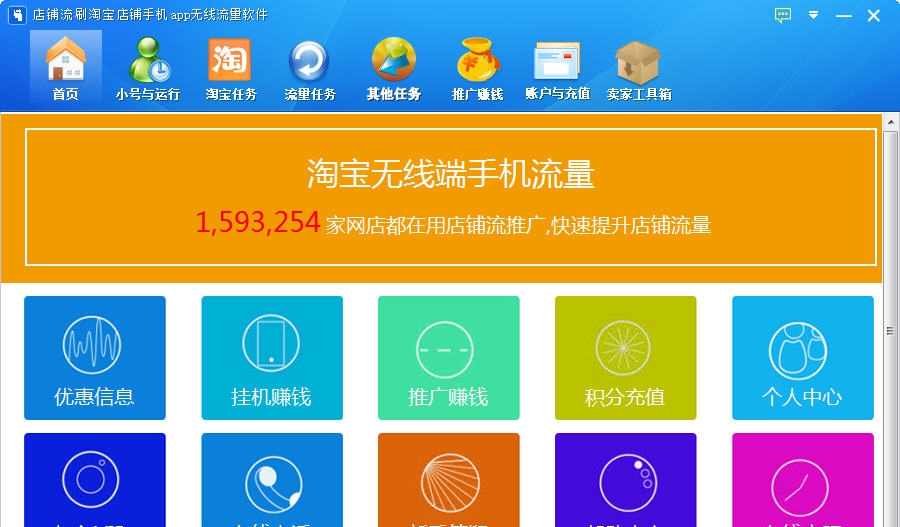900x527 pixels.
Task: Open the 流量任务 section
Action: coord(310,68)
